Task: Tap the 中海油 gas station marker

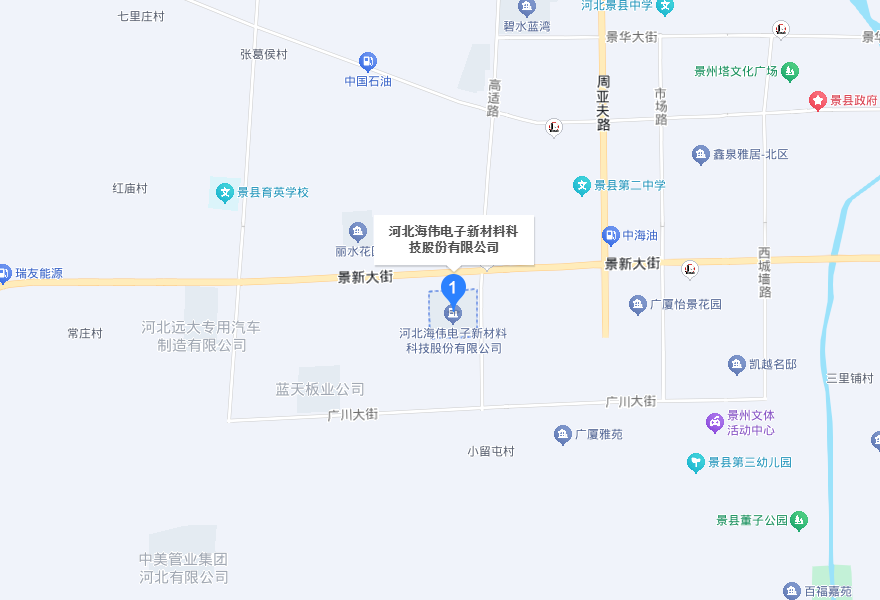Action: click(609, 236)
